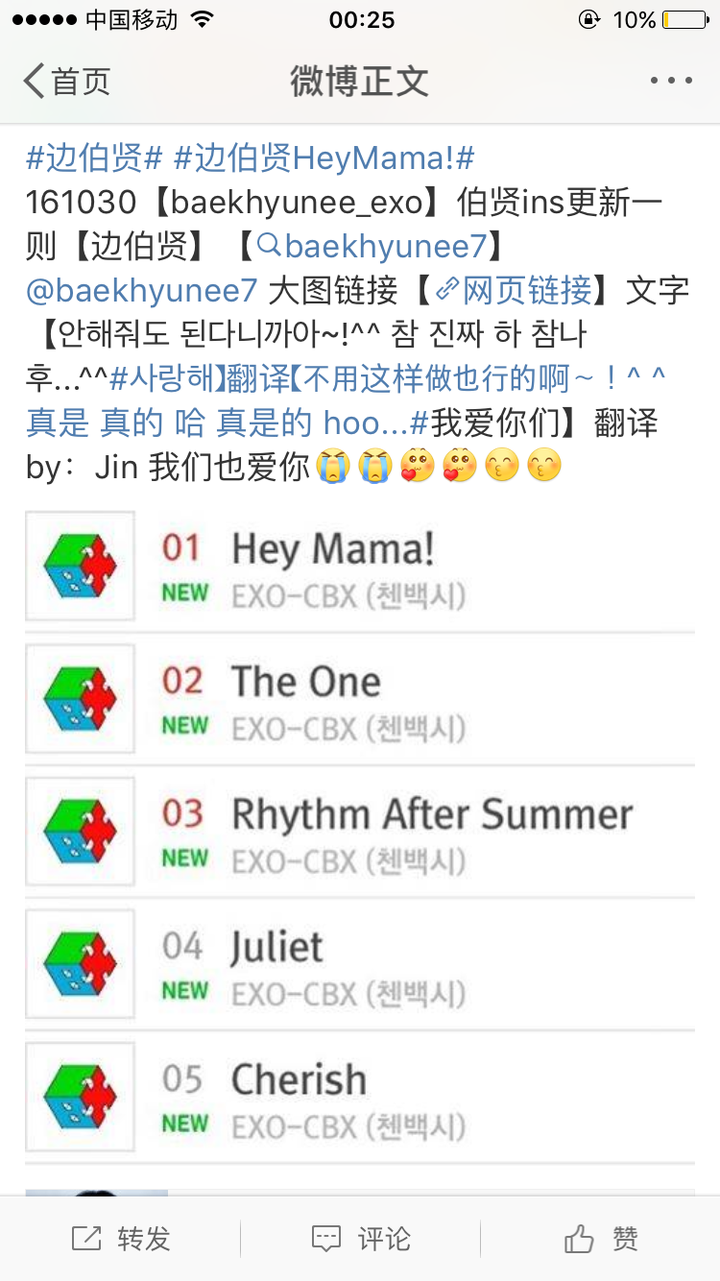The image size is (720, 1281).
Task: Open the #边伯贤# hashtag
Action: pos(94,157)
